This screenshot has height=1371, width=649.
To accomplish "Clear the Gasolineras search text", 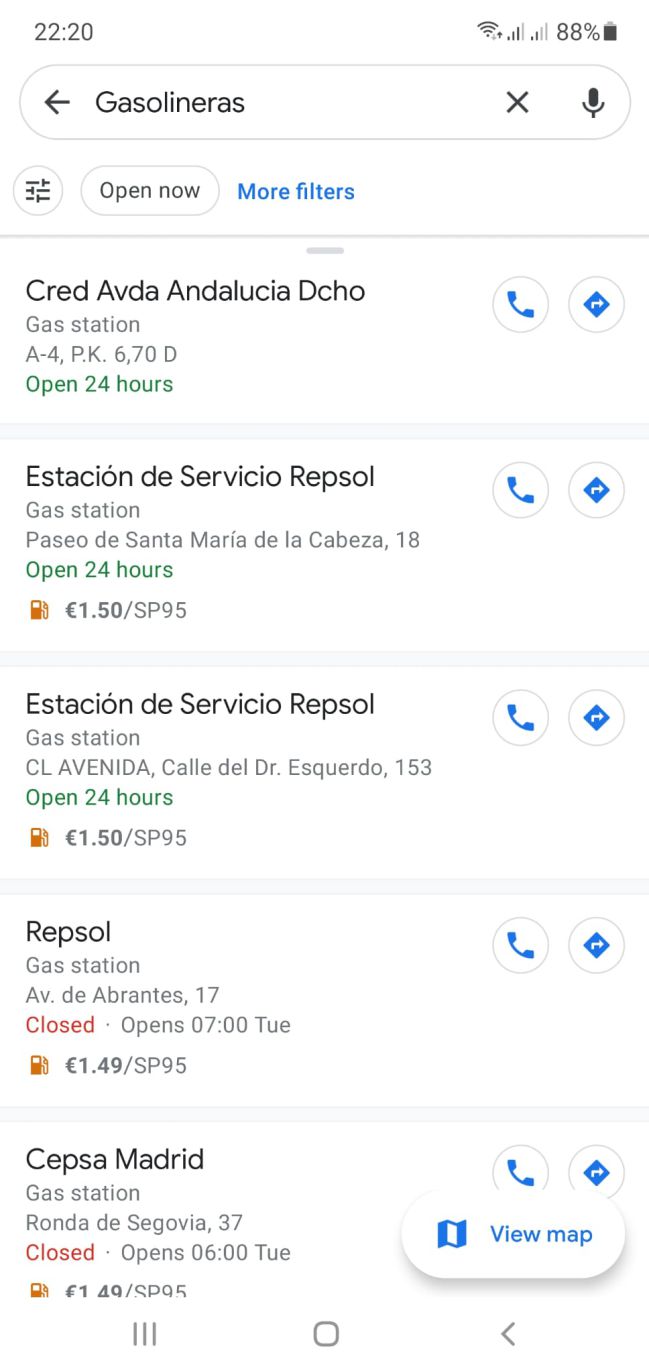I will click(x=517, y=102).
